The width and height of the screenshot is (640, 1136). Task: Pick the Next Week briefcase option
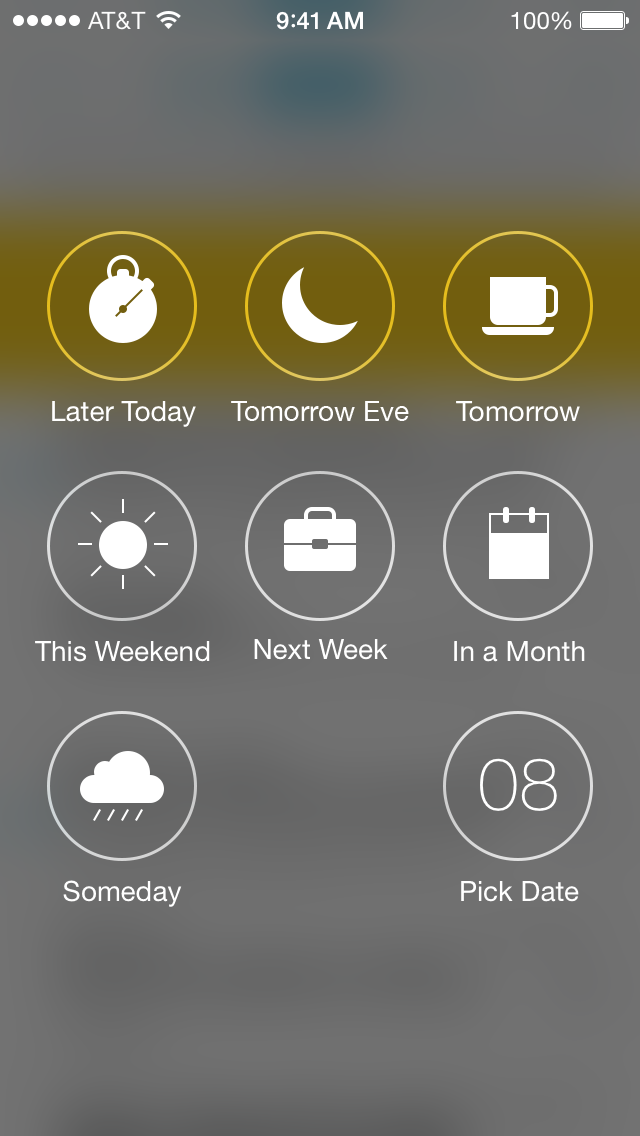click(x=320, y=546)
